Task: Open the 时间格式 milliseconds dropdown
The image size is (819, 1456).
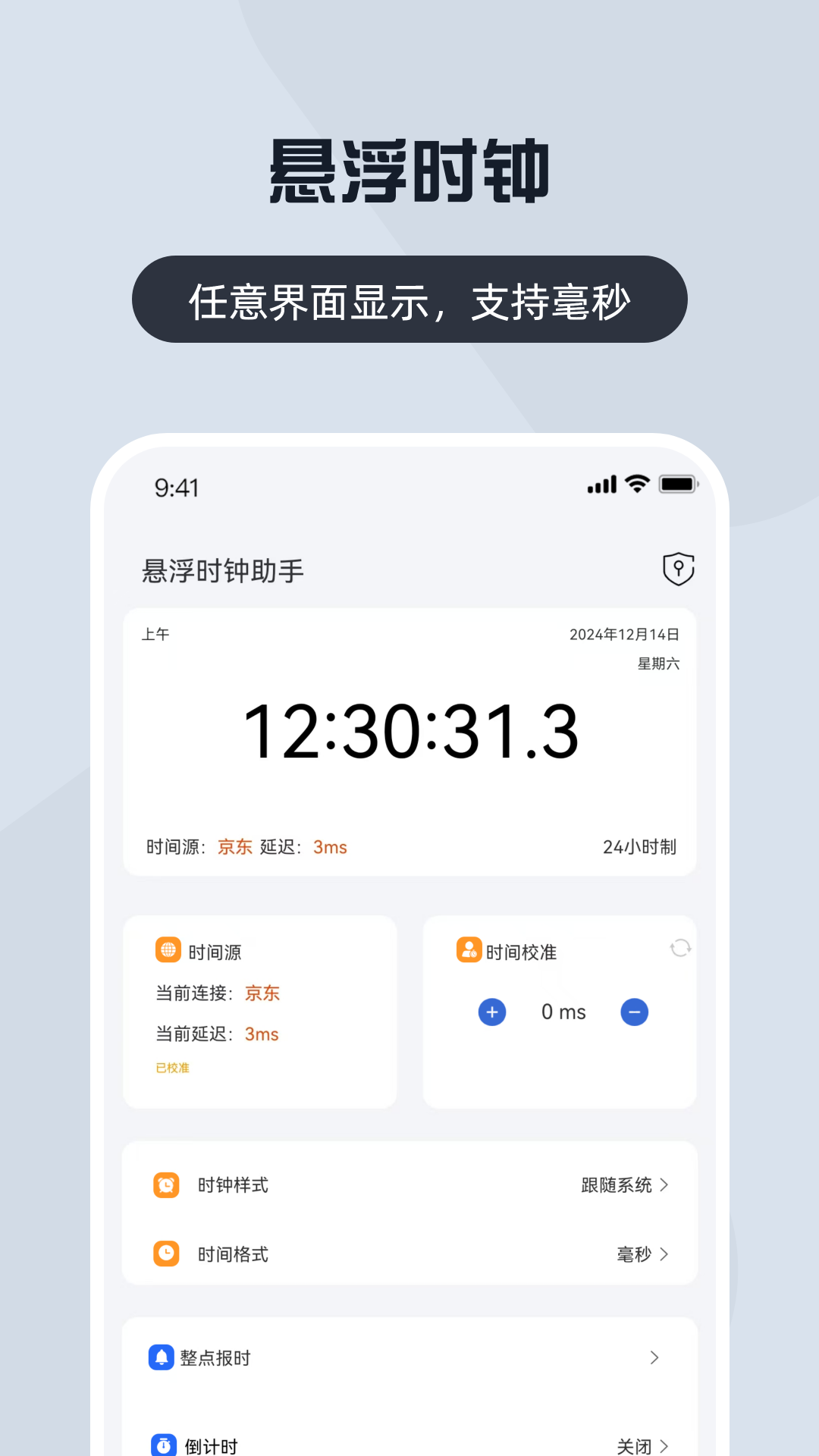Action: tap(666, 1254)
